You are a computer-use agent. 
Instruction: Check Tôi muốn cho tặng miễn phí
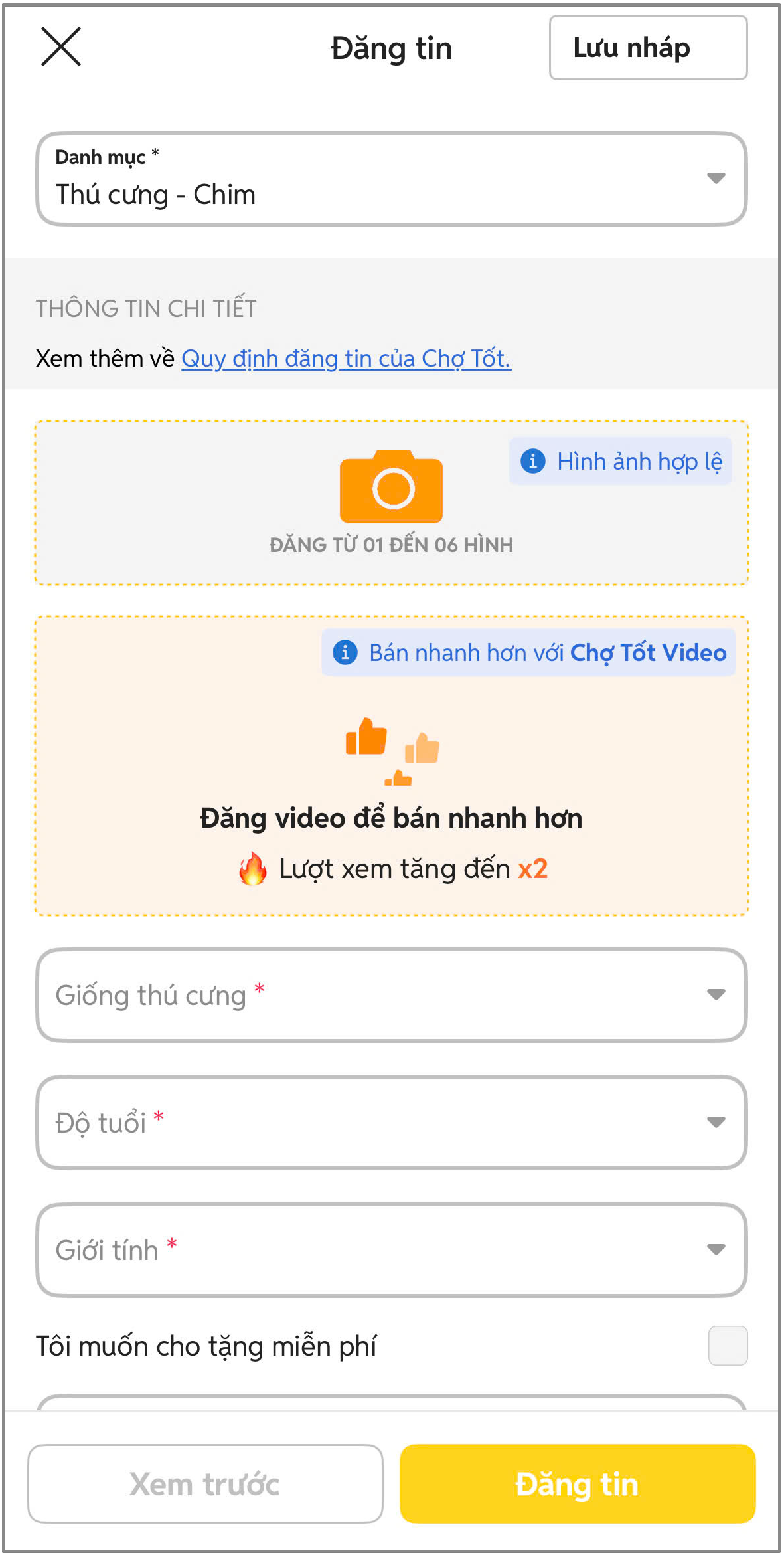[x=728, y=1346]
